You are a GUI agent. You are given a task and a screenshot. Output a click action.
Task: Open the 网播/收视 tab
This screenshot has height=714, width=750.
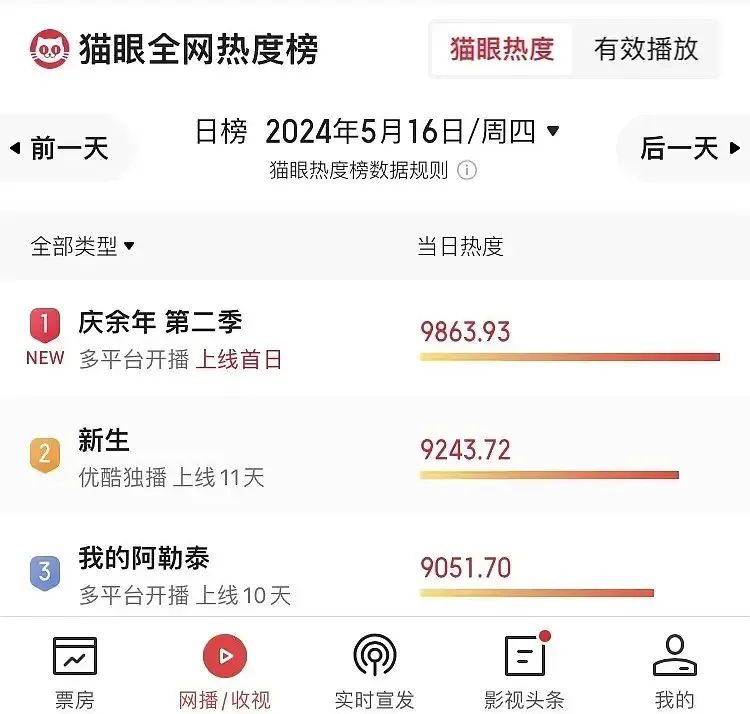[225, 672]
